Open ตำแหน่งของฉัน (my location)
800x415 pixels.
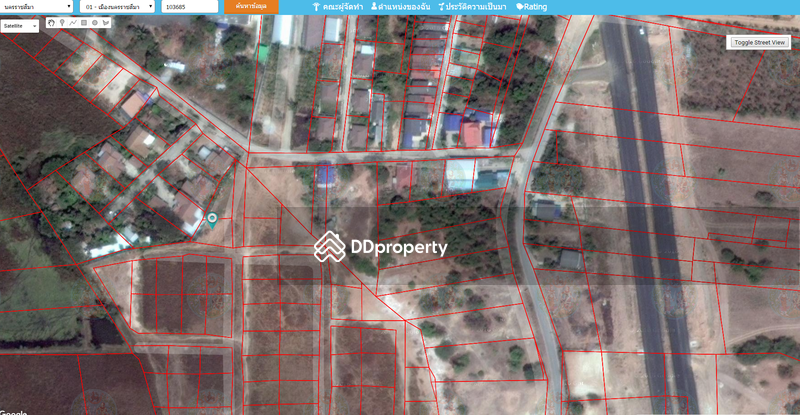(x=401, y=7)
